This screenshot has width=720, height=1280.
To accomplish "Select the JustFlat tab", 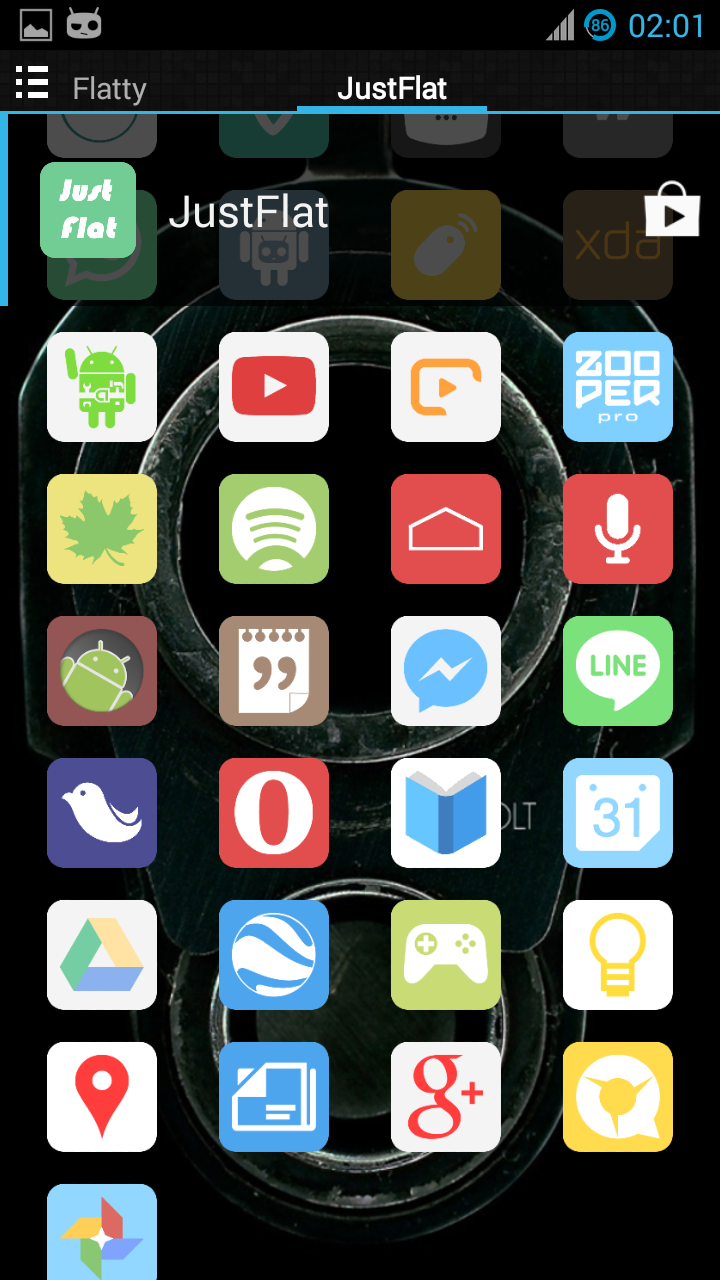I will click(x=392, y=89).
